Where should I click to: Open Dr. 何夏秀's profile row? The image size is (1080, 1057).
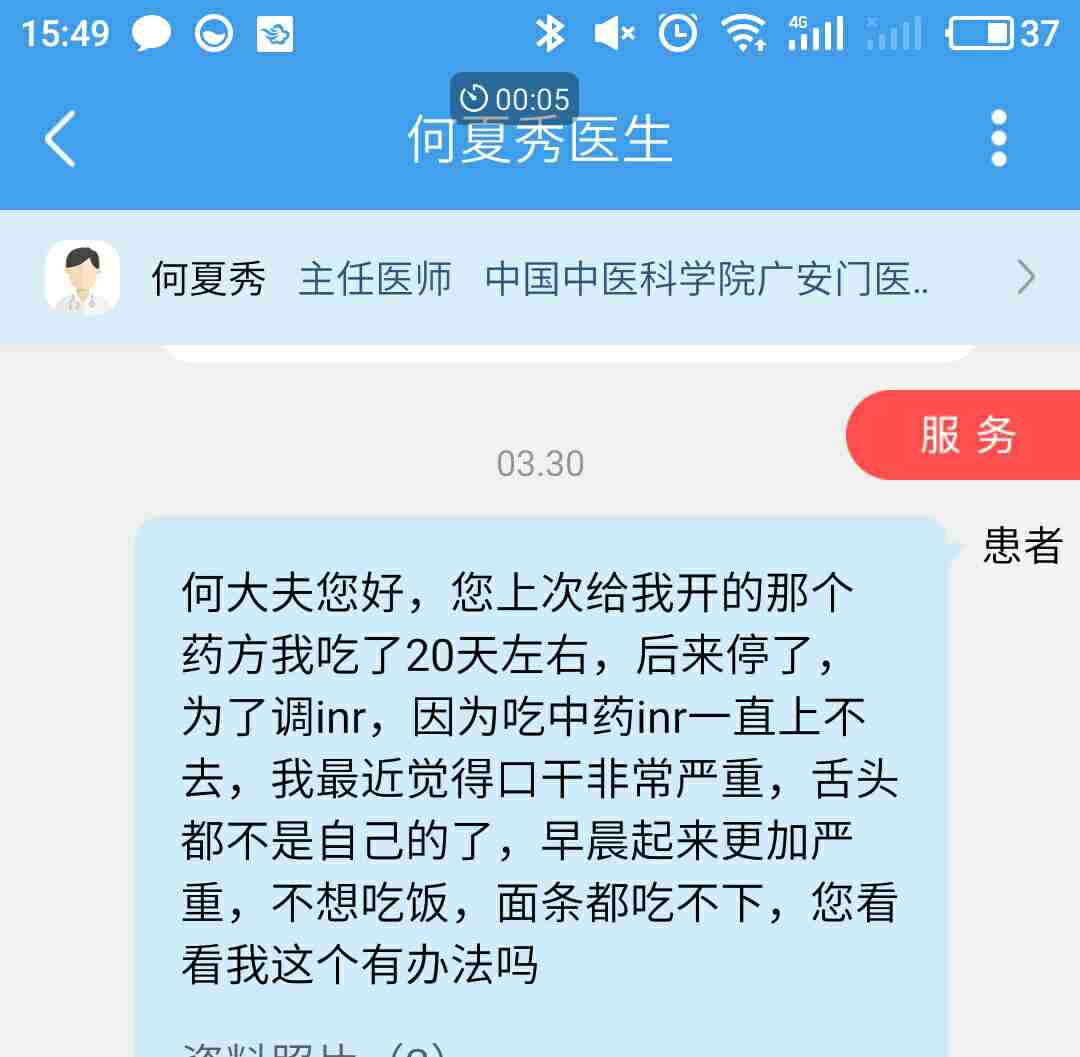[540, 278]
